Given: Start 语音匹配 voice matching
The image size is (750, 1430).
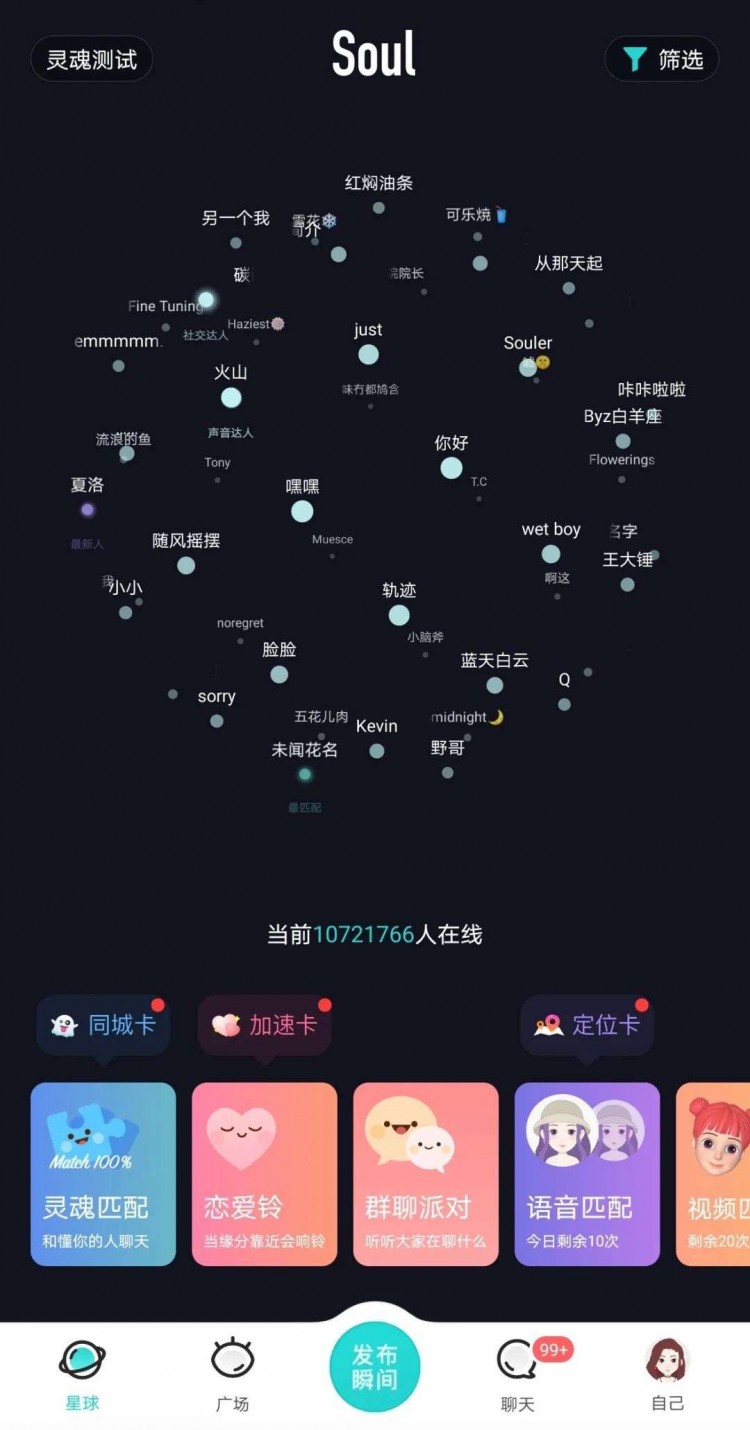Looking at the screenshot, I should (586, 1172).
